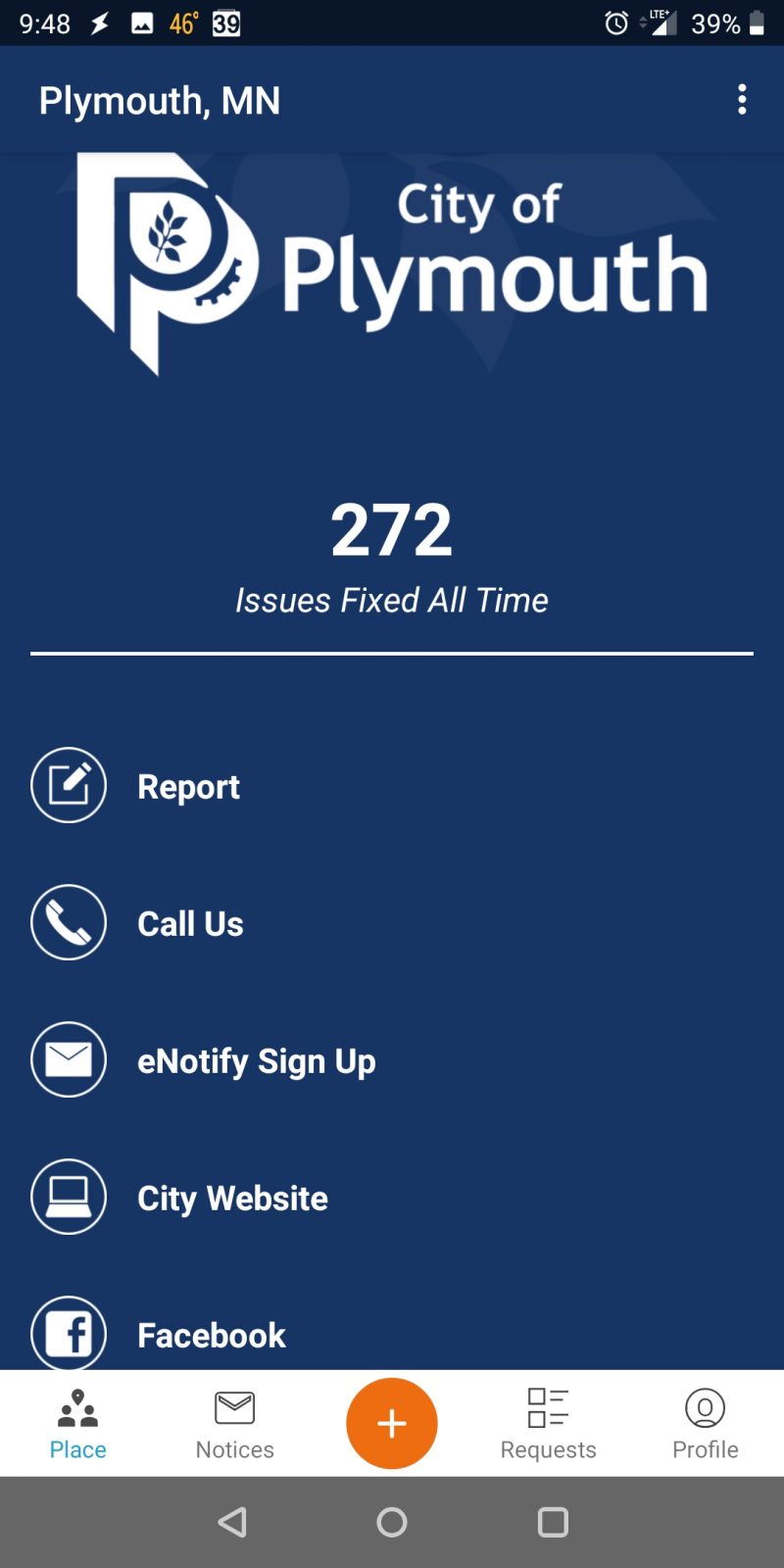Tap the system home button
The width and height of the screenshot is (784, 1568).
click(x=392, y=1522)
